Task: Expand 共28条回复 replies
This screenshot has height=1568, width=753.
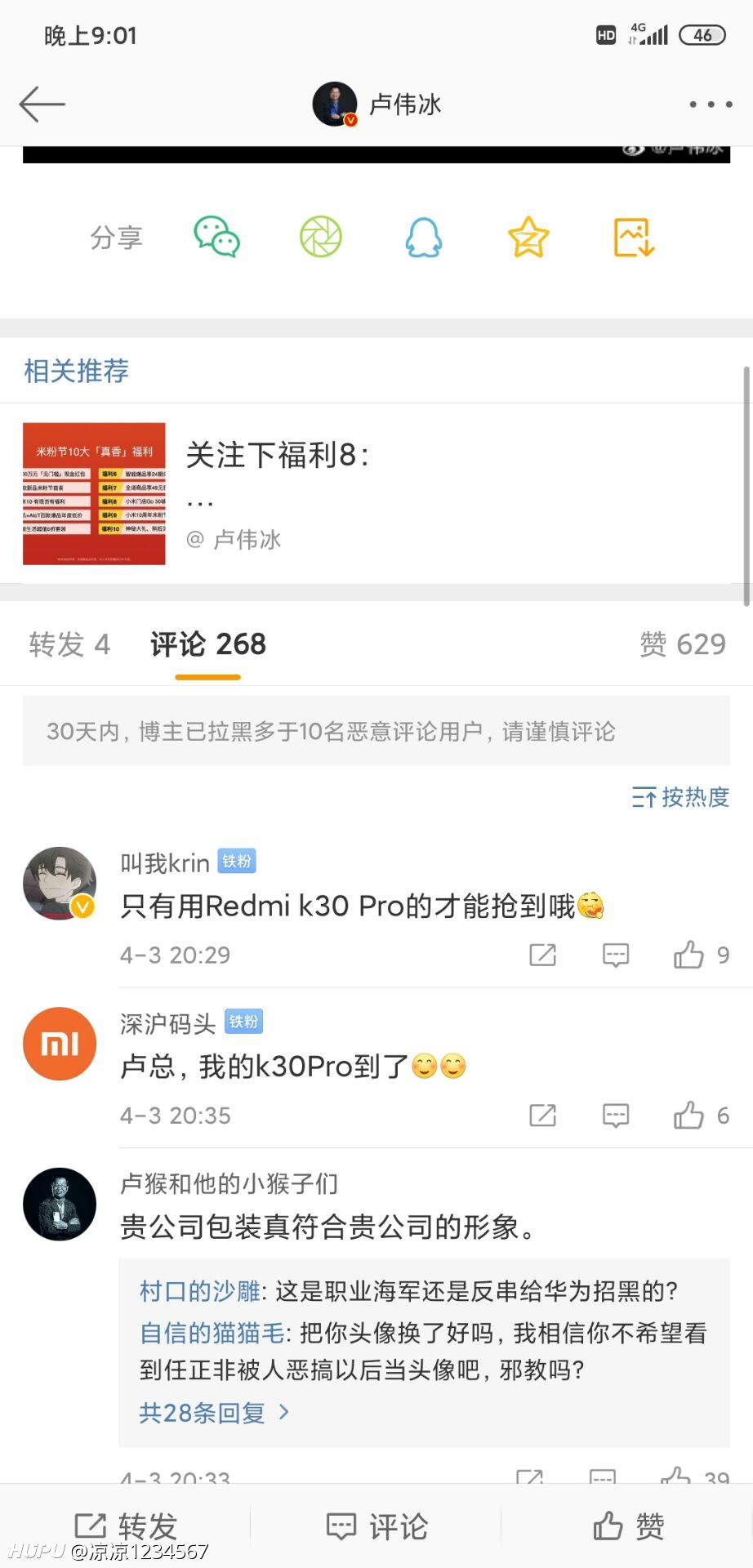Action: click(x=215, y=1413)
